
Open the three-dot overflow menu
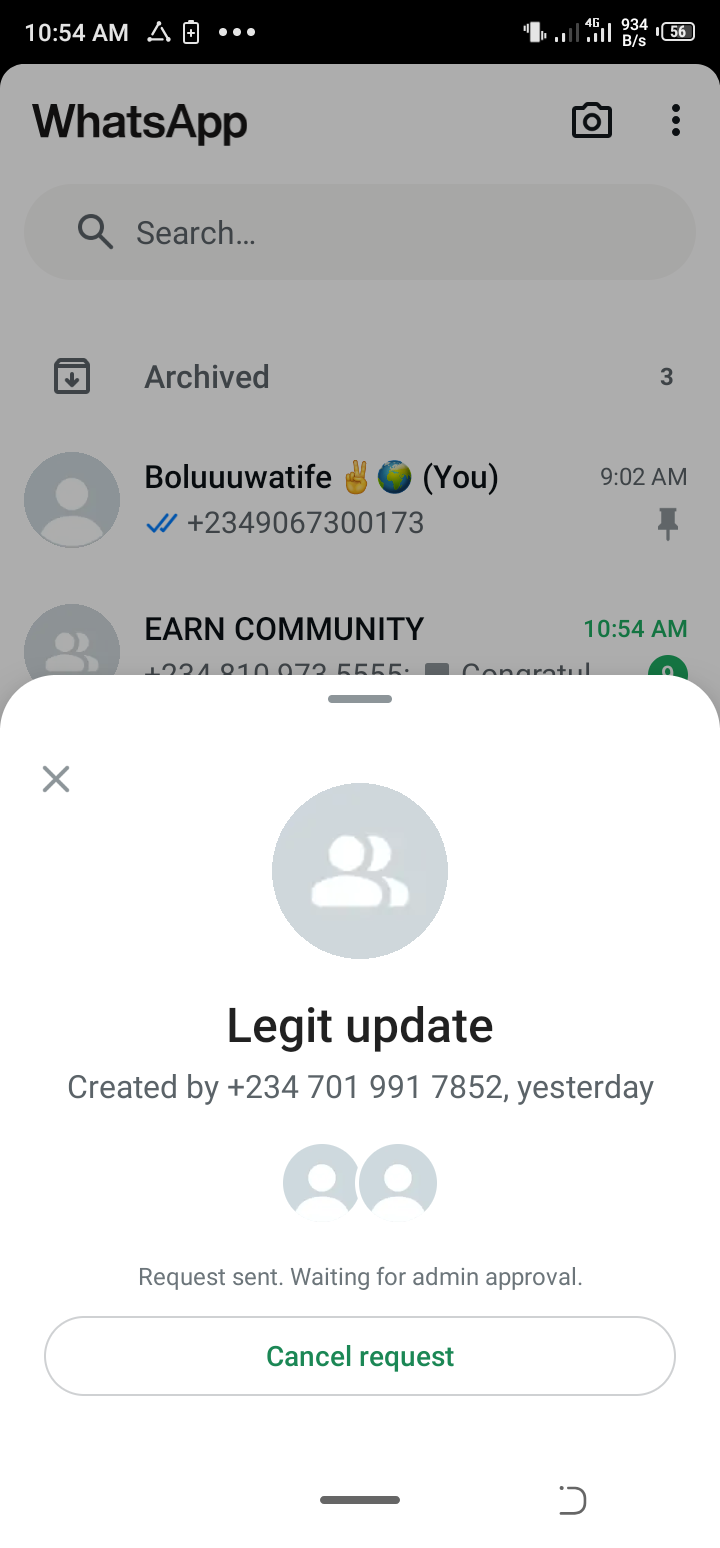[x=676, y=121]
